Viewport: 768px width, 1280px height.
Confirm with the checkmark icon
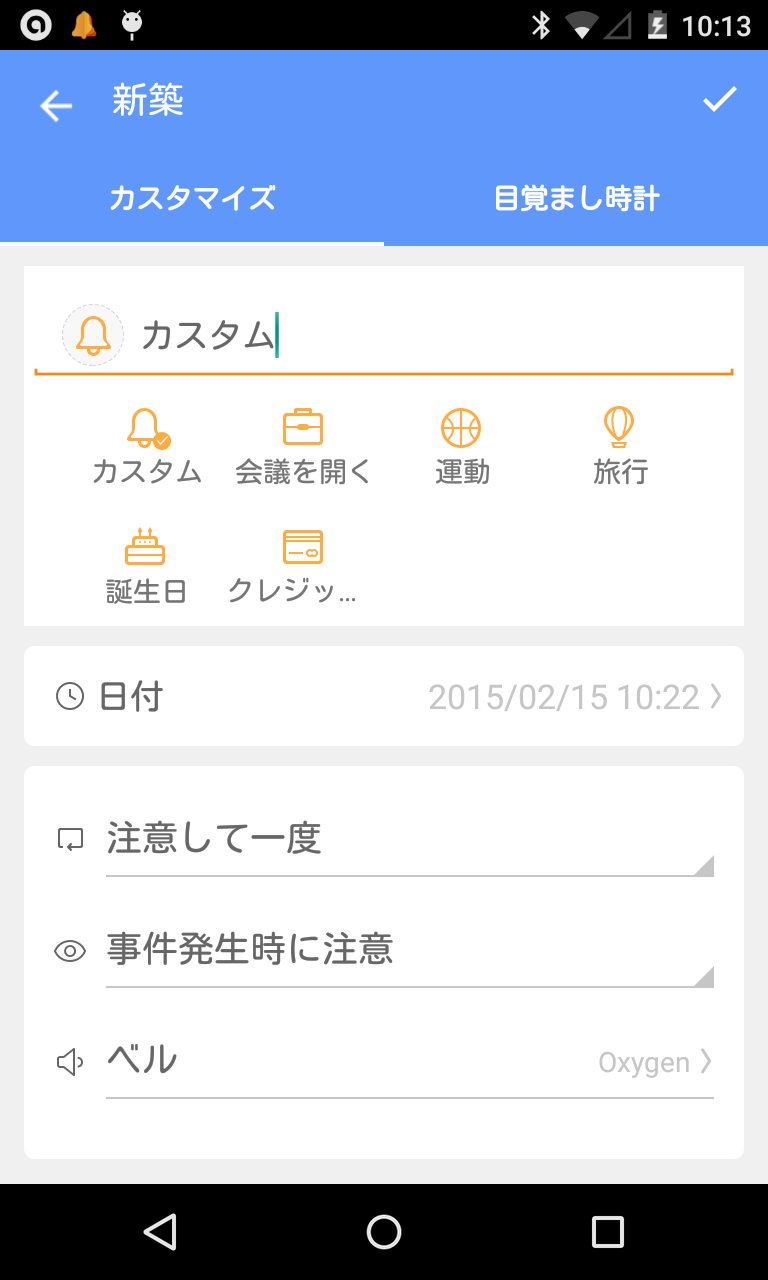[719, 99]
